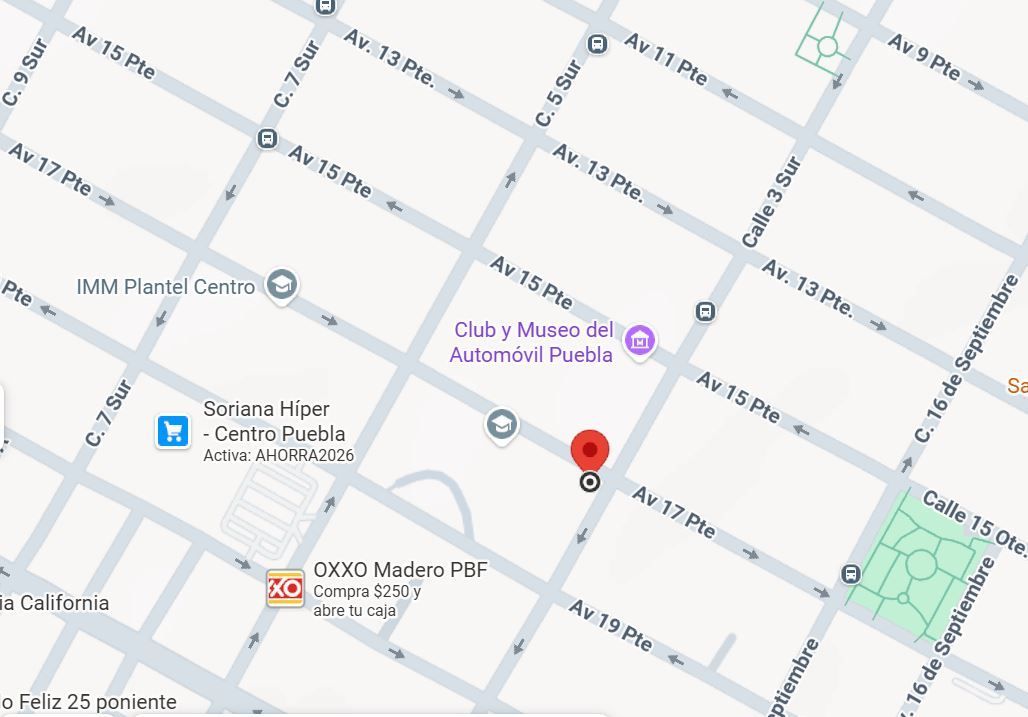Tap the red dropped location pin
The width and height of the screenshot is (1028, 717).
590,451
